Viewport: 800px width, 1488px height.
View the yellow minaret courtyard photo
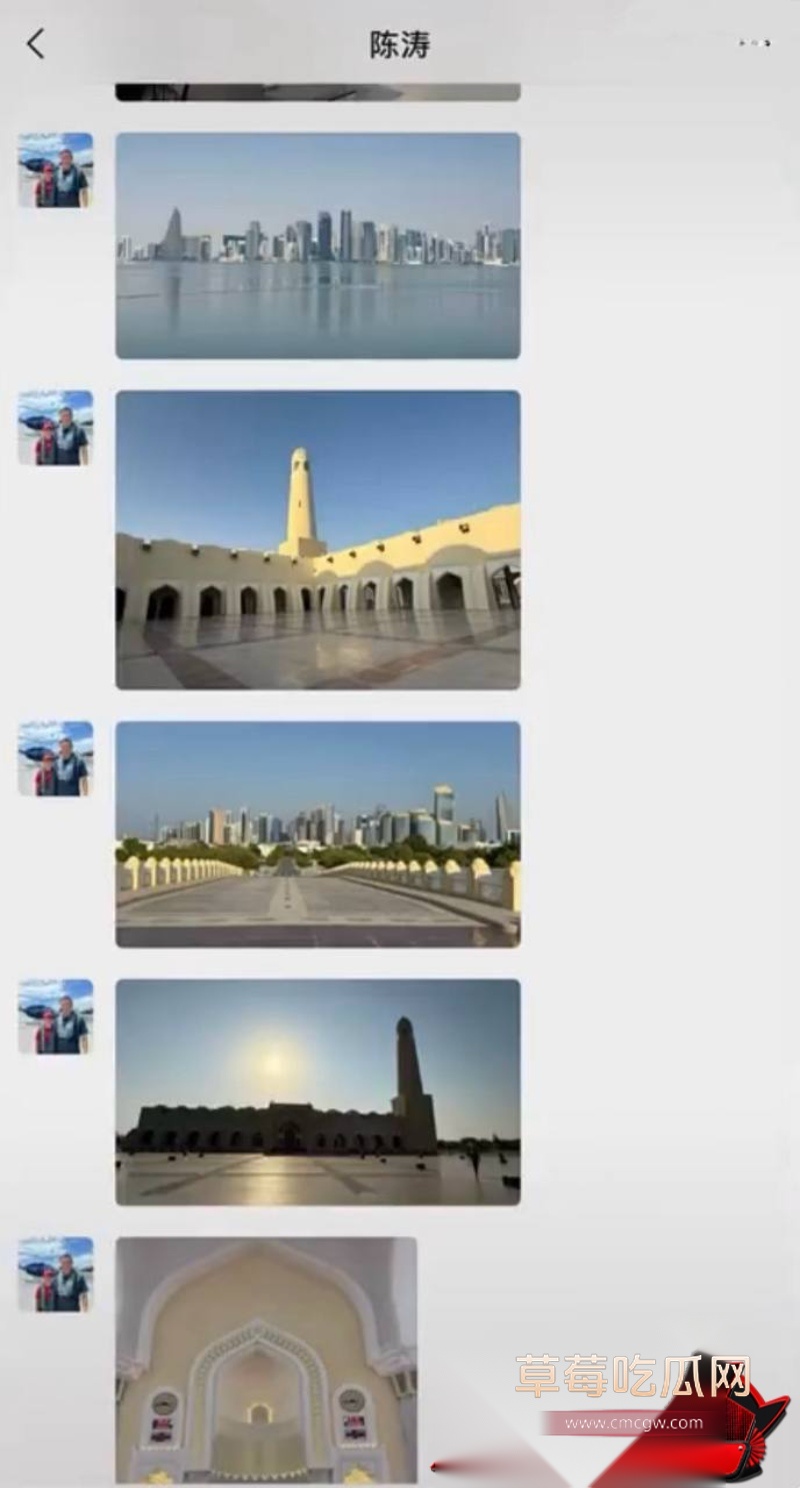point(318,540)
